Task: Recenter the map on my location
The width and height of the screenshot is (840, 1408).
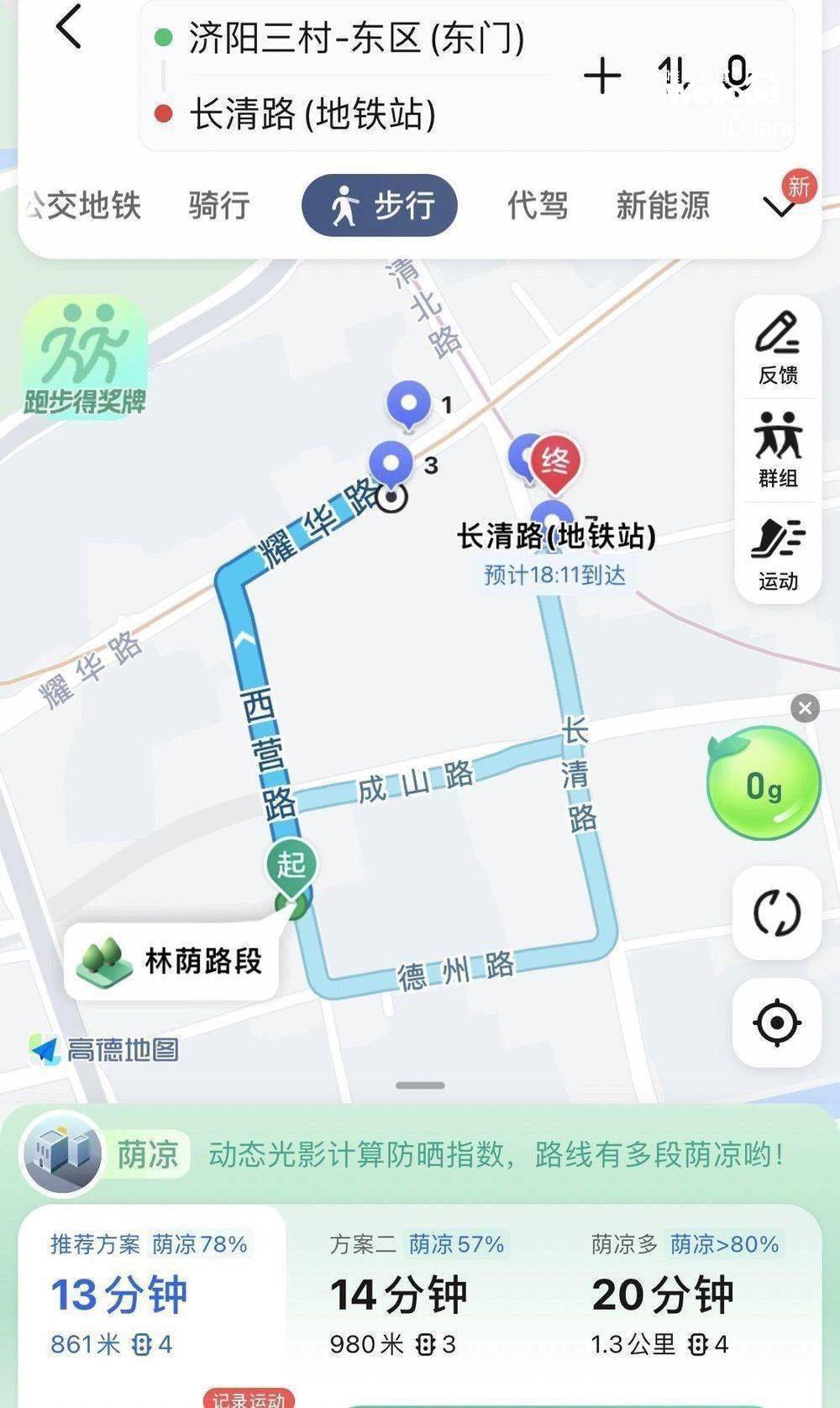Action: (777, 1022)
